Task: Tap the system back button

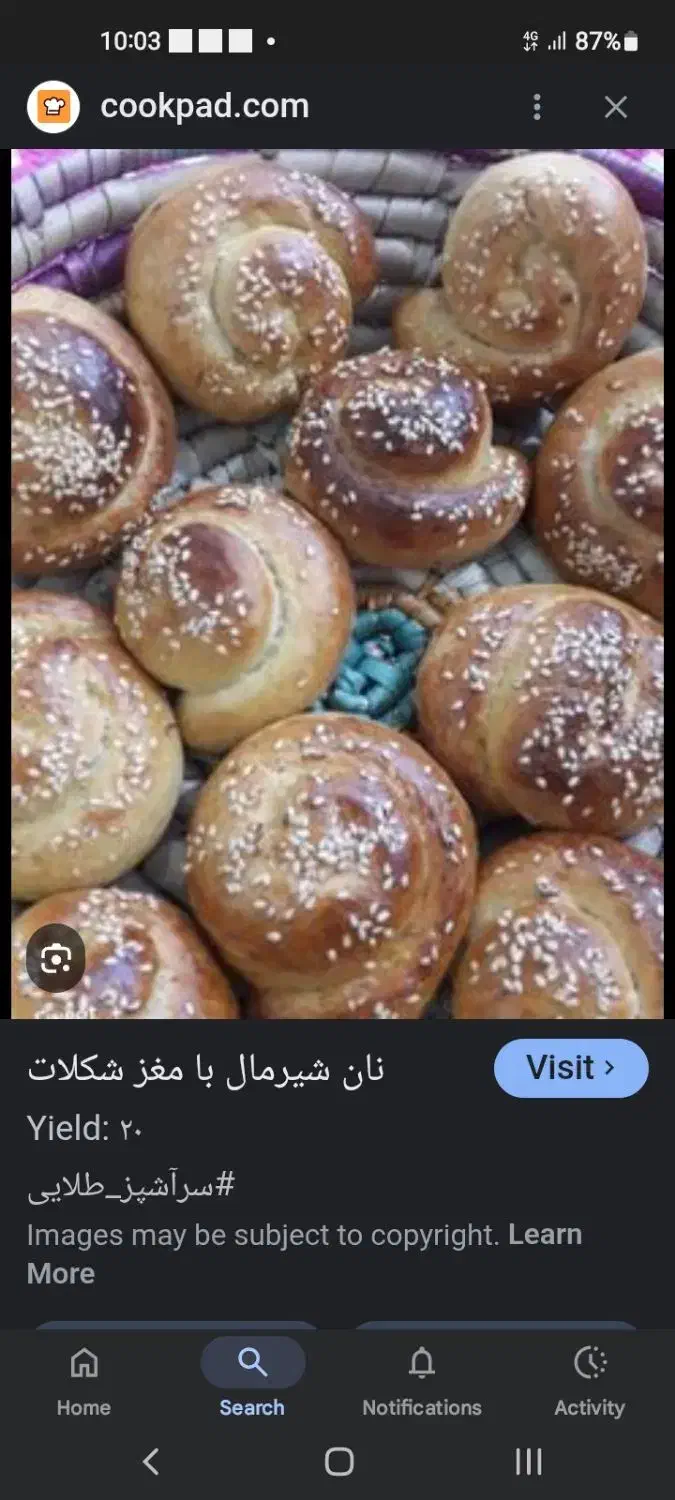Action: pyautogui.click(x=151, y=1462)
